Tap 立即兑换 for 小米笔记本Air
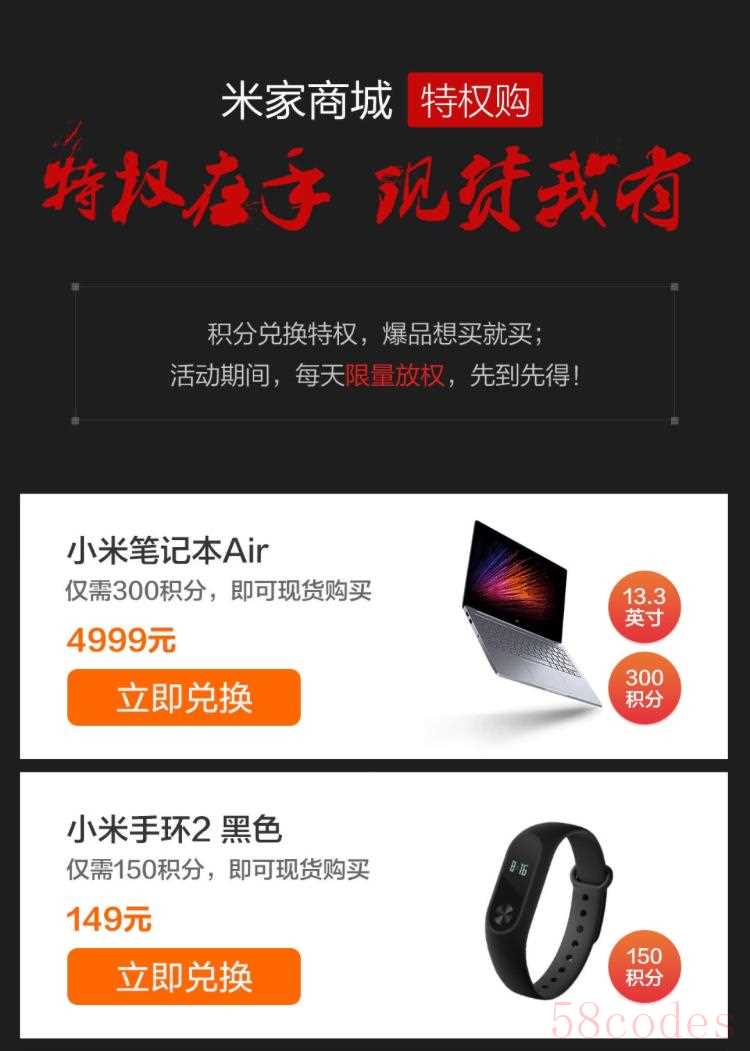This screenshot has width=750, height=1051. click(x=184, y=697)
